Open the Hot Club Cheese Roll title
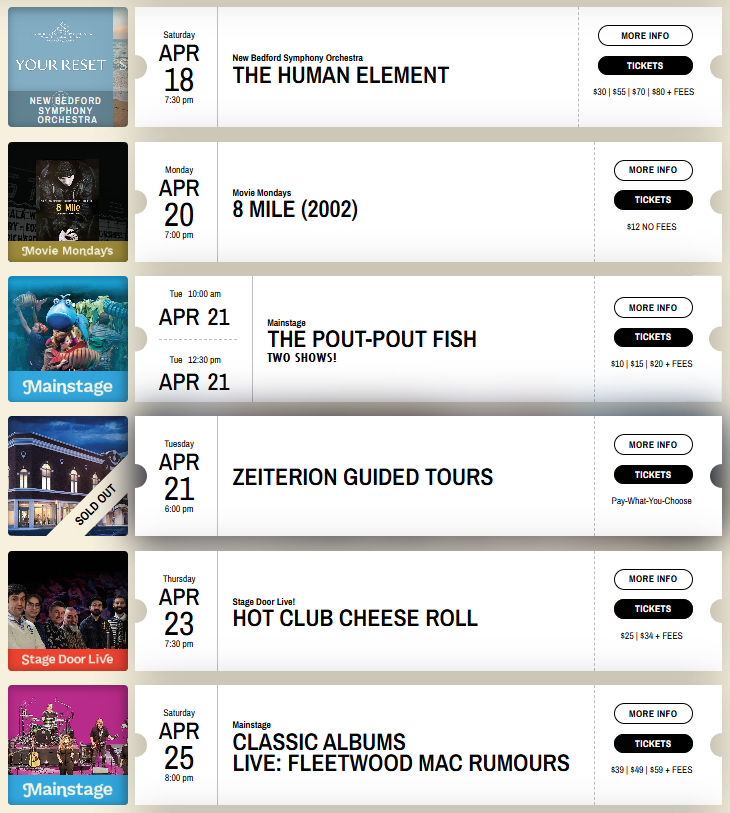Screen dimensions: 730x813 coord(355,618)
